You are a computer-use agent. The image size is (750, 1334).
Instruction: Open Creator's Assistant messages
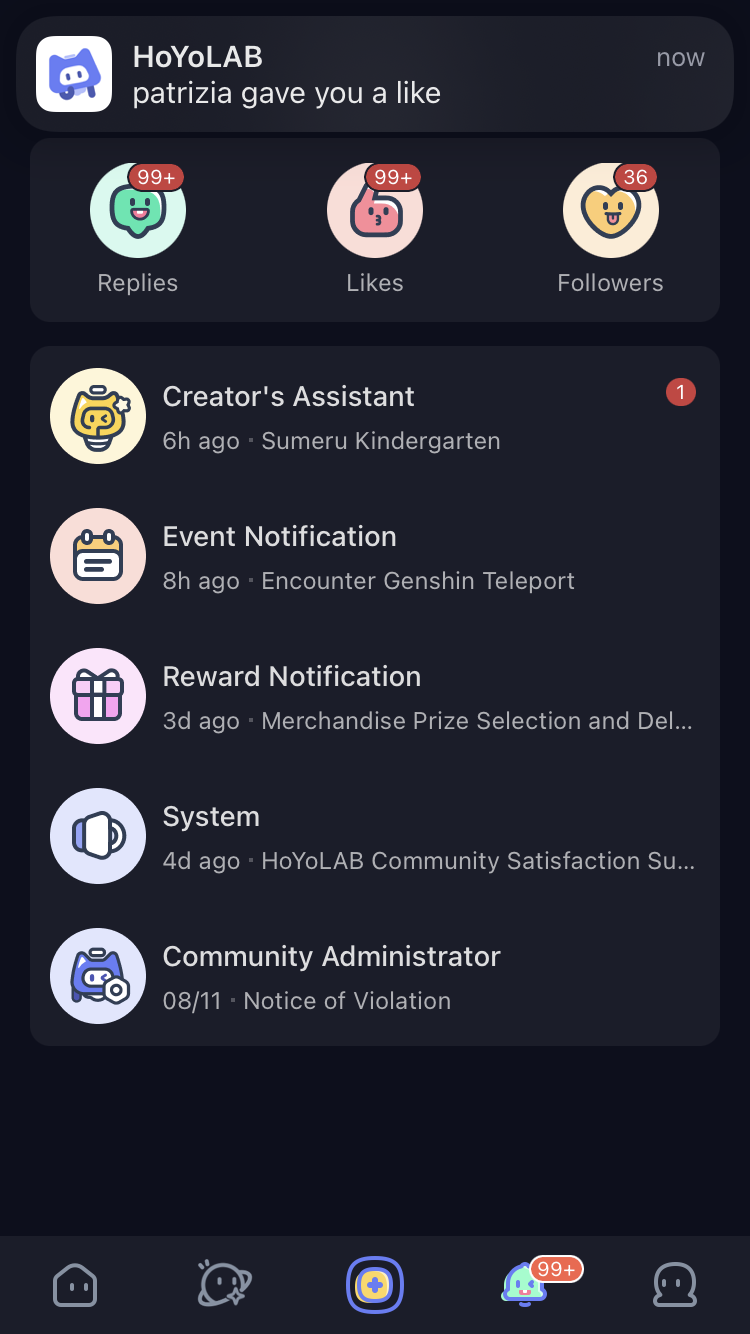(x=375, y=416)
